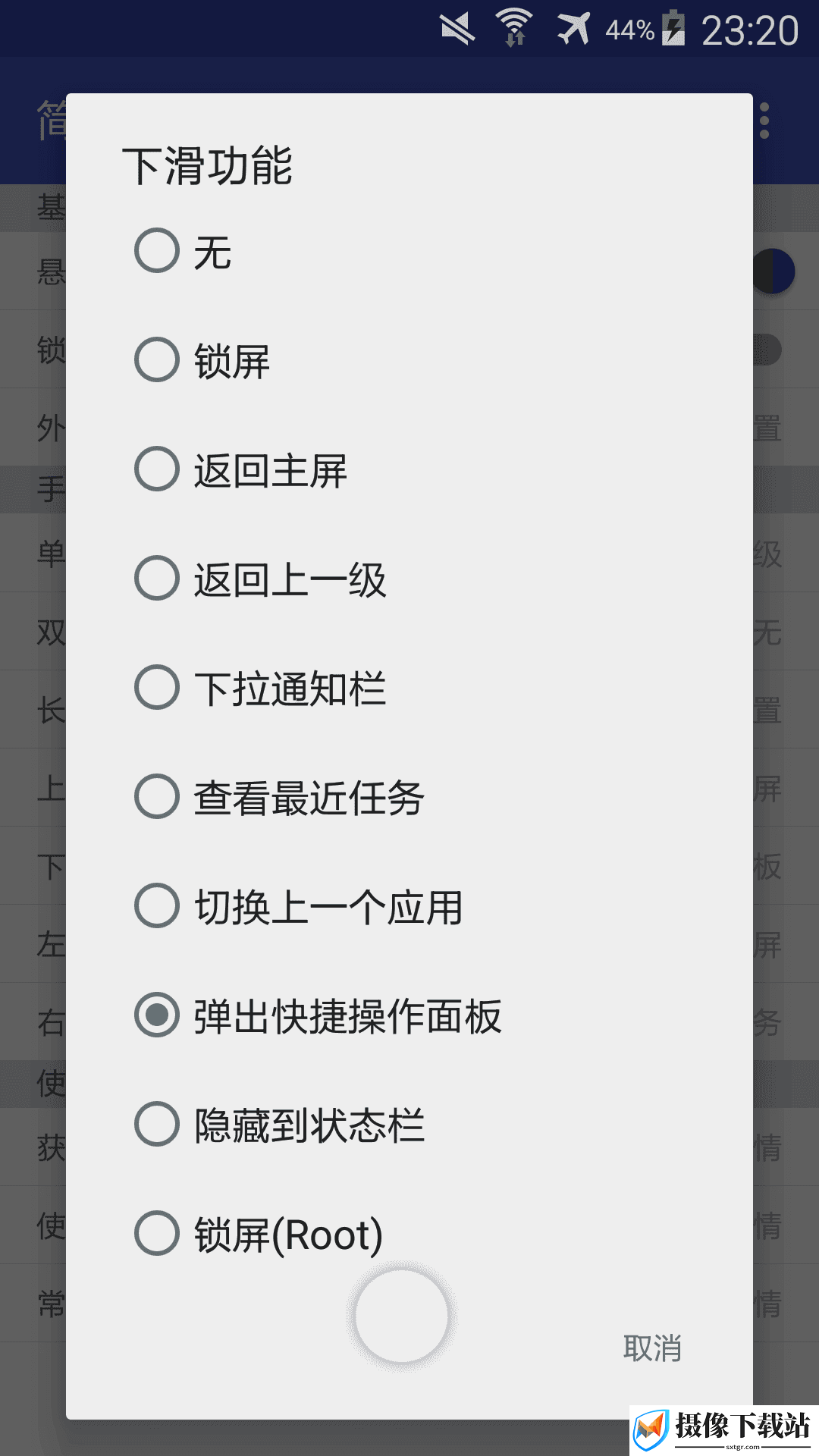The width and height of the screenshot is (819, 1456).
Task: Select 查看最近任务 option
Action: (x=409, y=797)
